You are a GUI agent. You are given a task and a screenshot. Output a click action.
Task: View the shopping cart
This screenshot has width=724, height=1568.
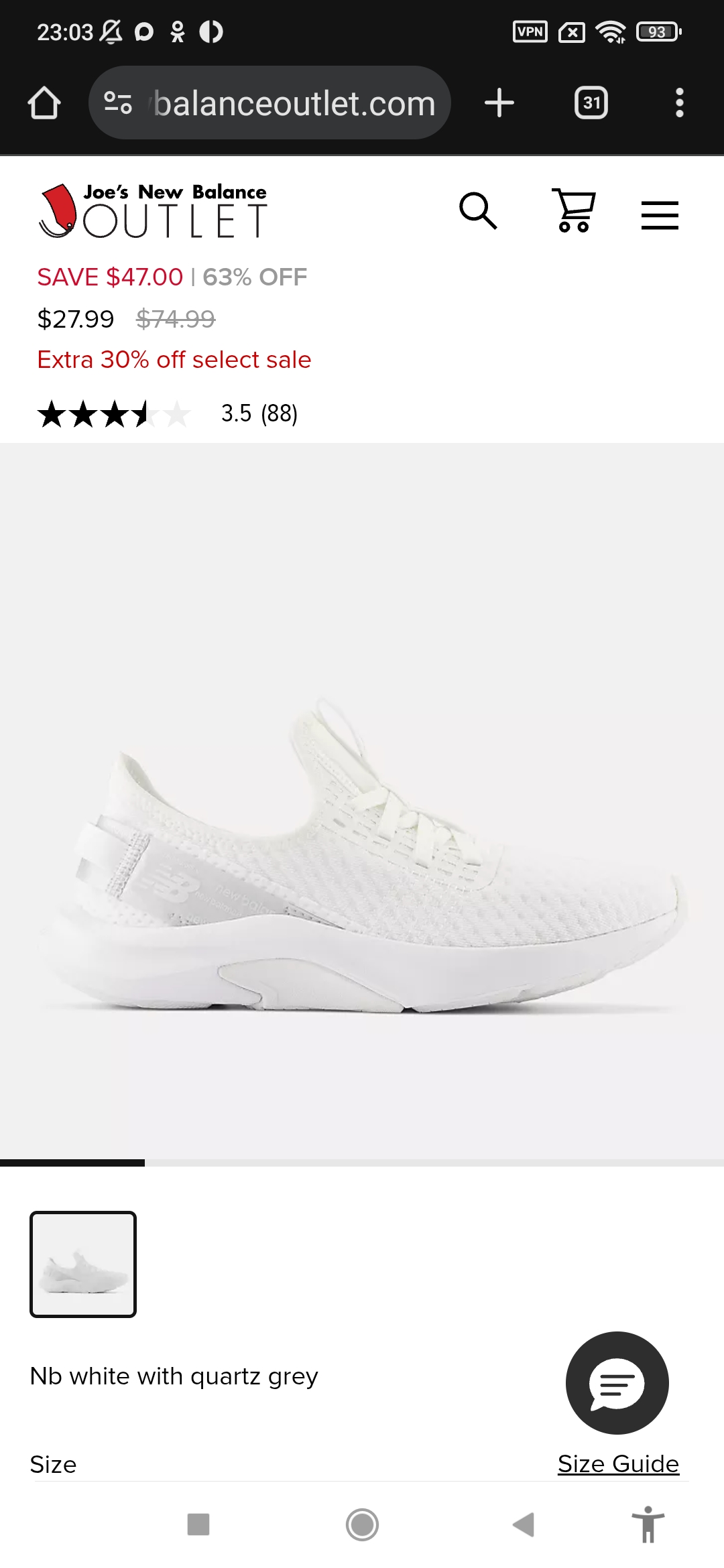click(x=574, y=212)
